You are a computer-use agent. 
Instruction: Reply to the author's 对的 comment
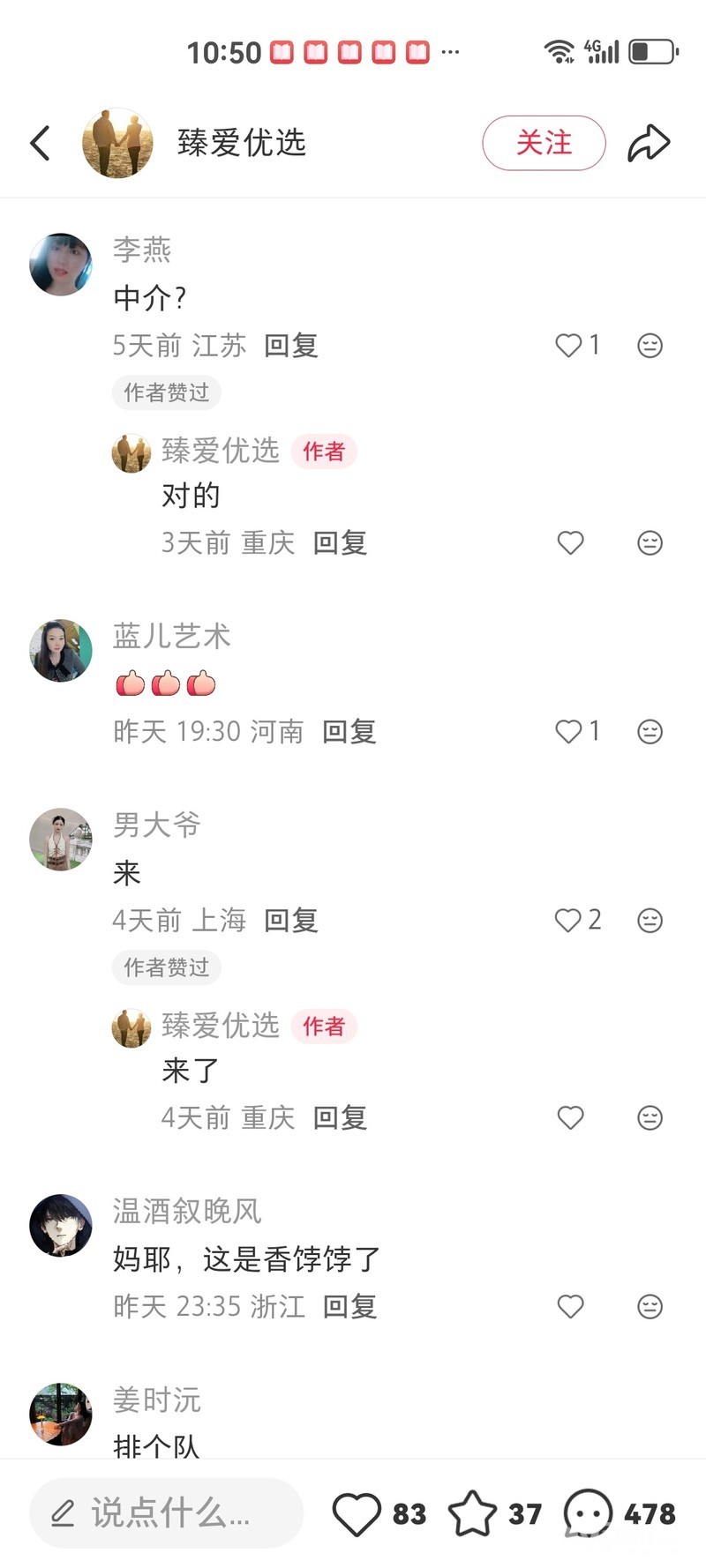tap(340, 543)
